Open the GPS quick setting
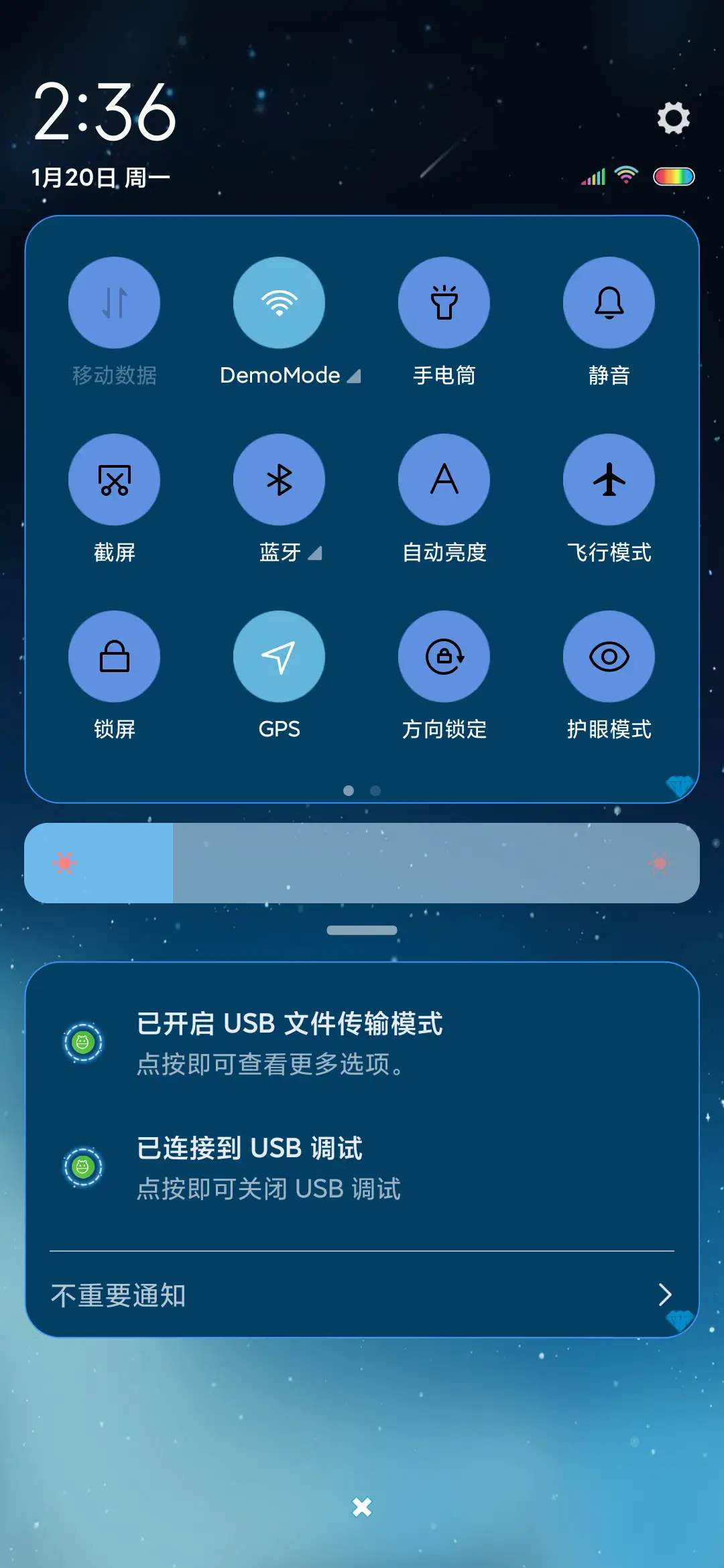 pos(280,657)
